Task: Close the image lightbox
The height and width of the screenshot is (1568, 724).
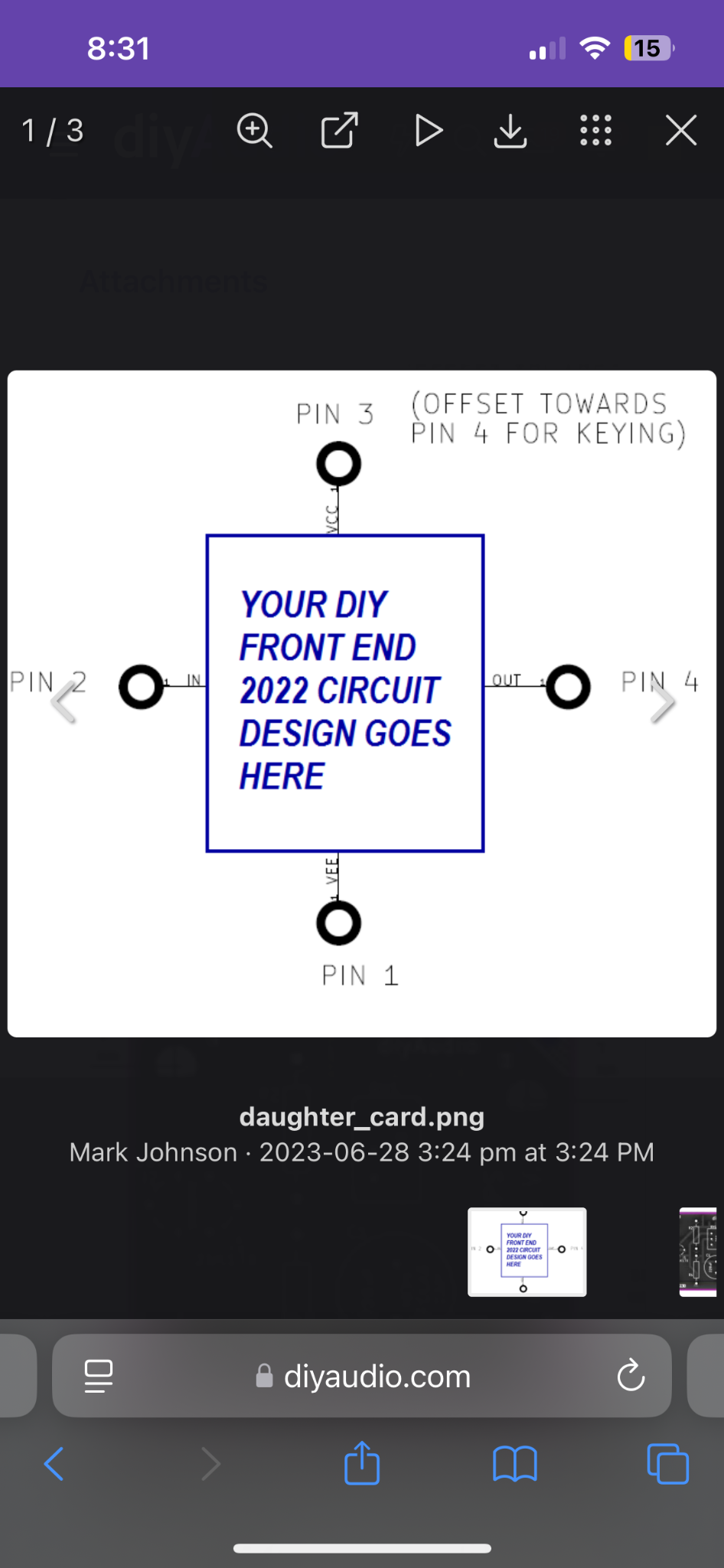Action: [x=681, y=130]
